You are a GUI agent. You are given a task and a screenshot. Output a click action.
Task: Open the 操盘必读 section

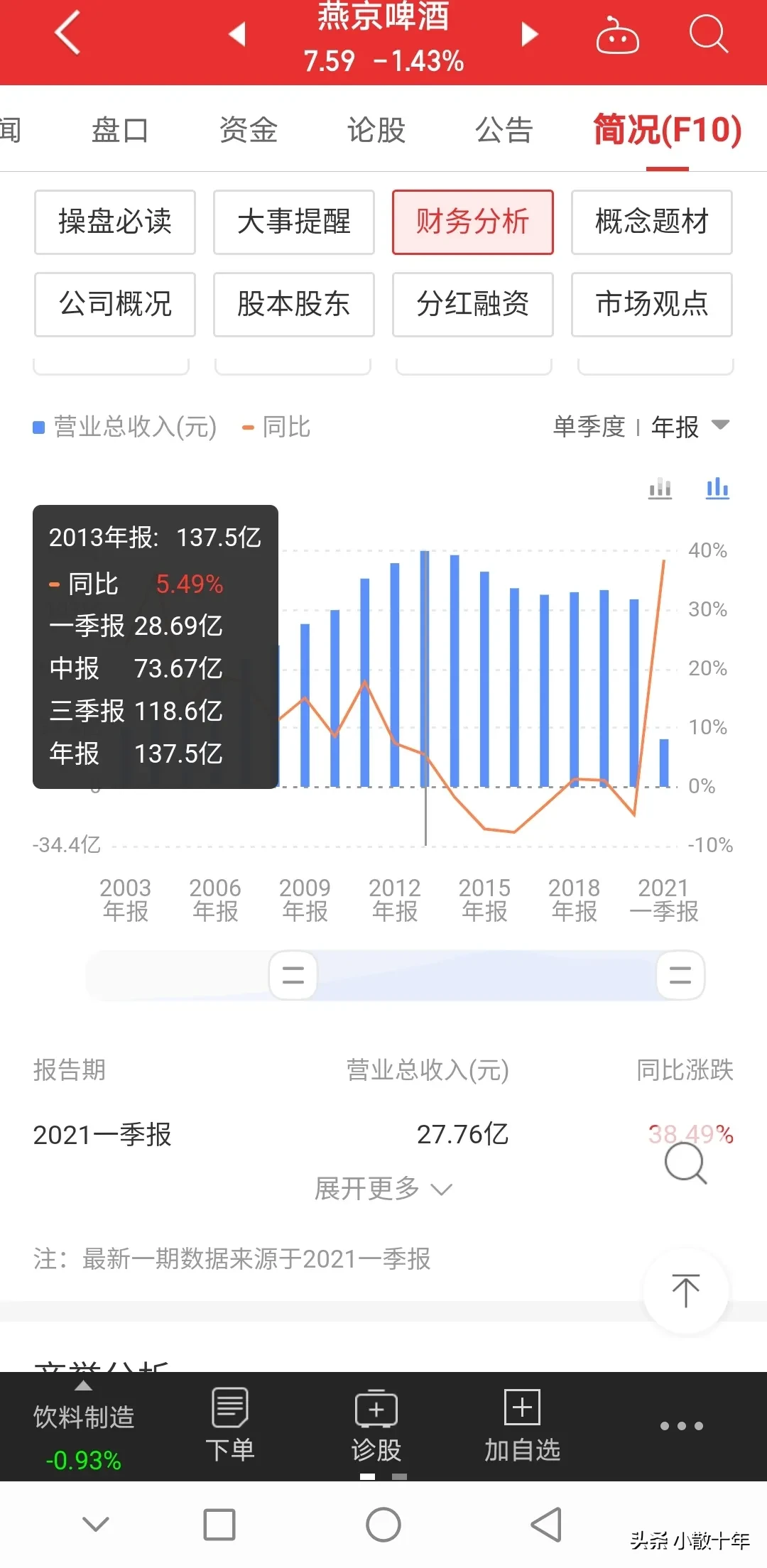pos(115,222)
